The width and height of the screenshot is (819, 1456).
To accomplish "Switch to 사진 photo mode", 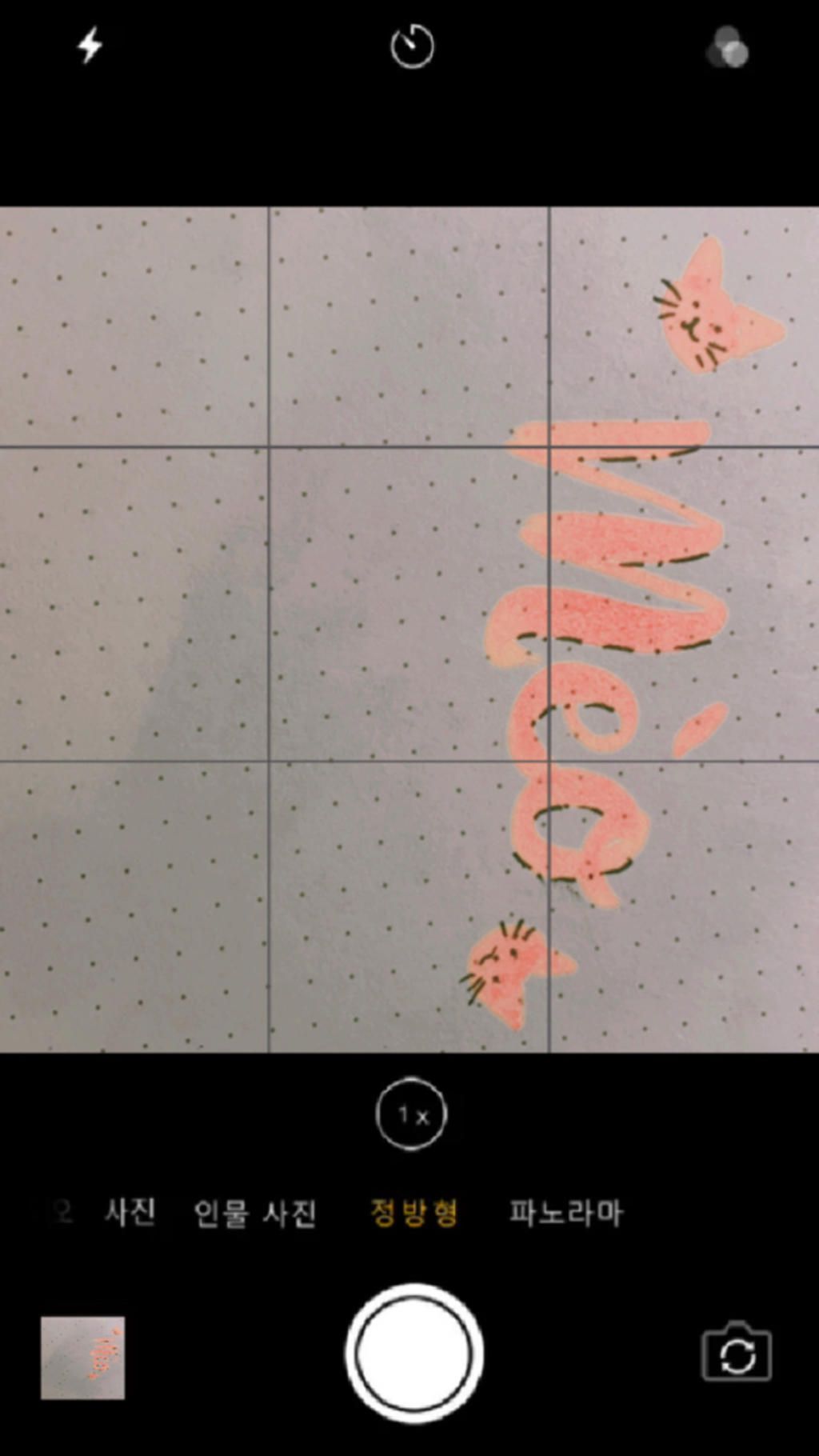I will (130, 1212).
